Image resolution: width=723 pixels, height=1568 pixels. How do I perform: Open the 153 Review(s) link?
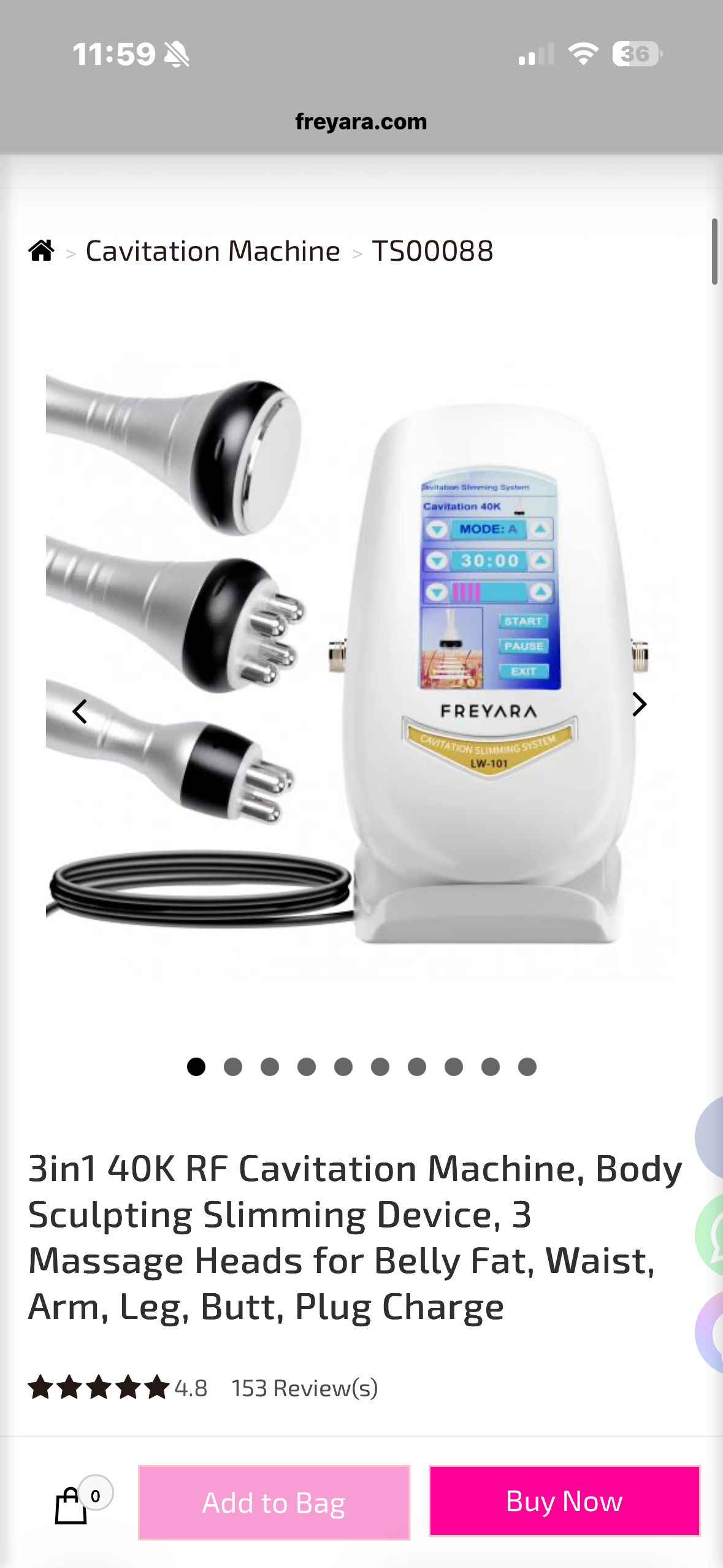pos(304,1388)
